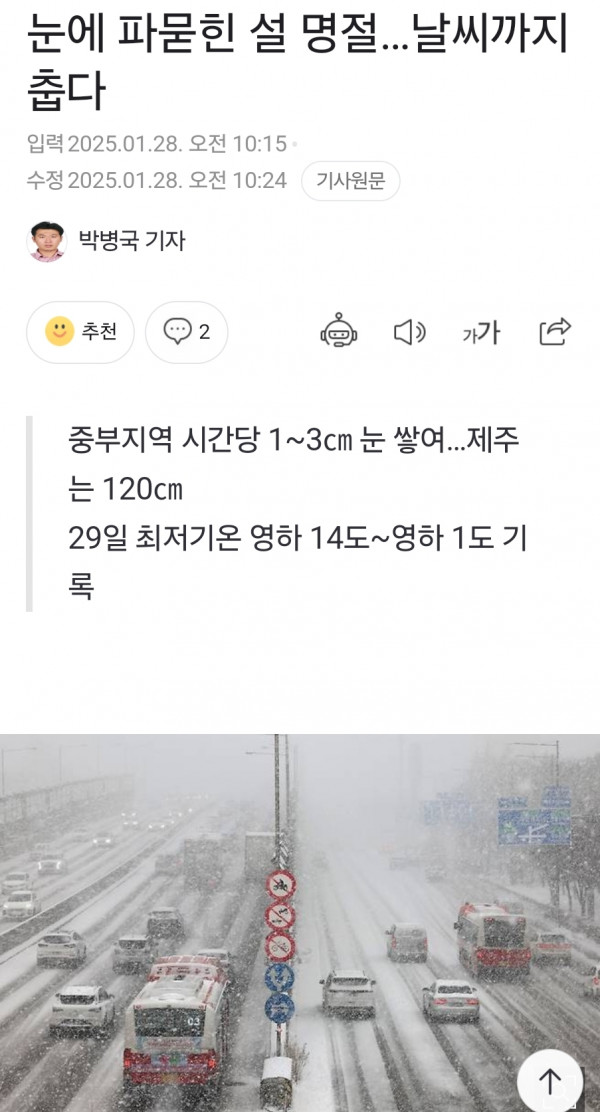Listen to the article with speaker icon

409,332
